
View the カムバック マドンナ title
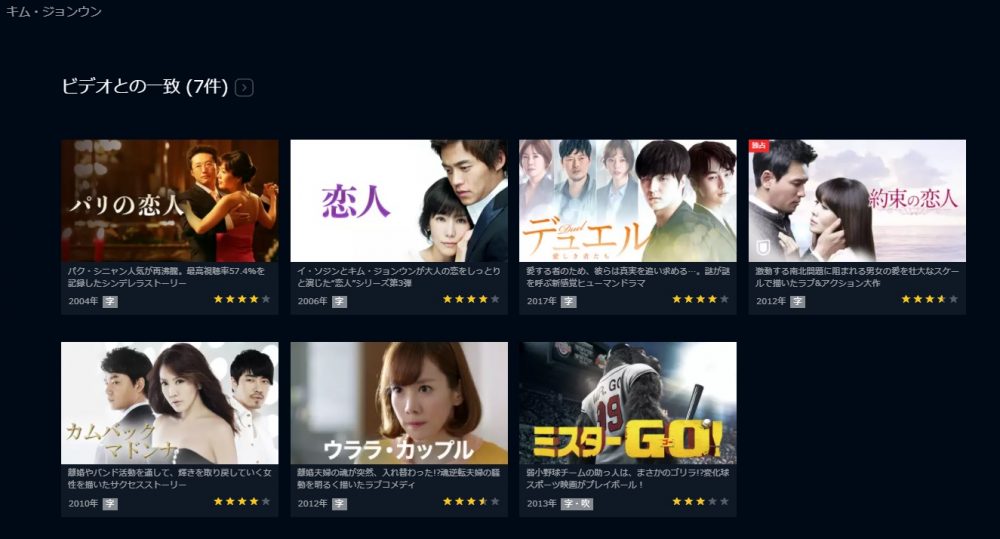pyautogui.click(x=170, y=403)
